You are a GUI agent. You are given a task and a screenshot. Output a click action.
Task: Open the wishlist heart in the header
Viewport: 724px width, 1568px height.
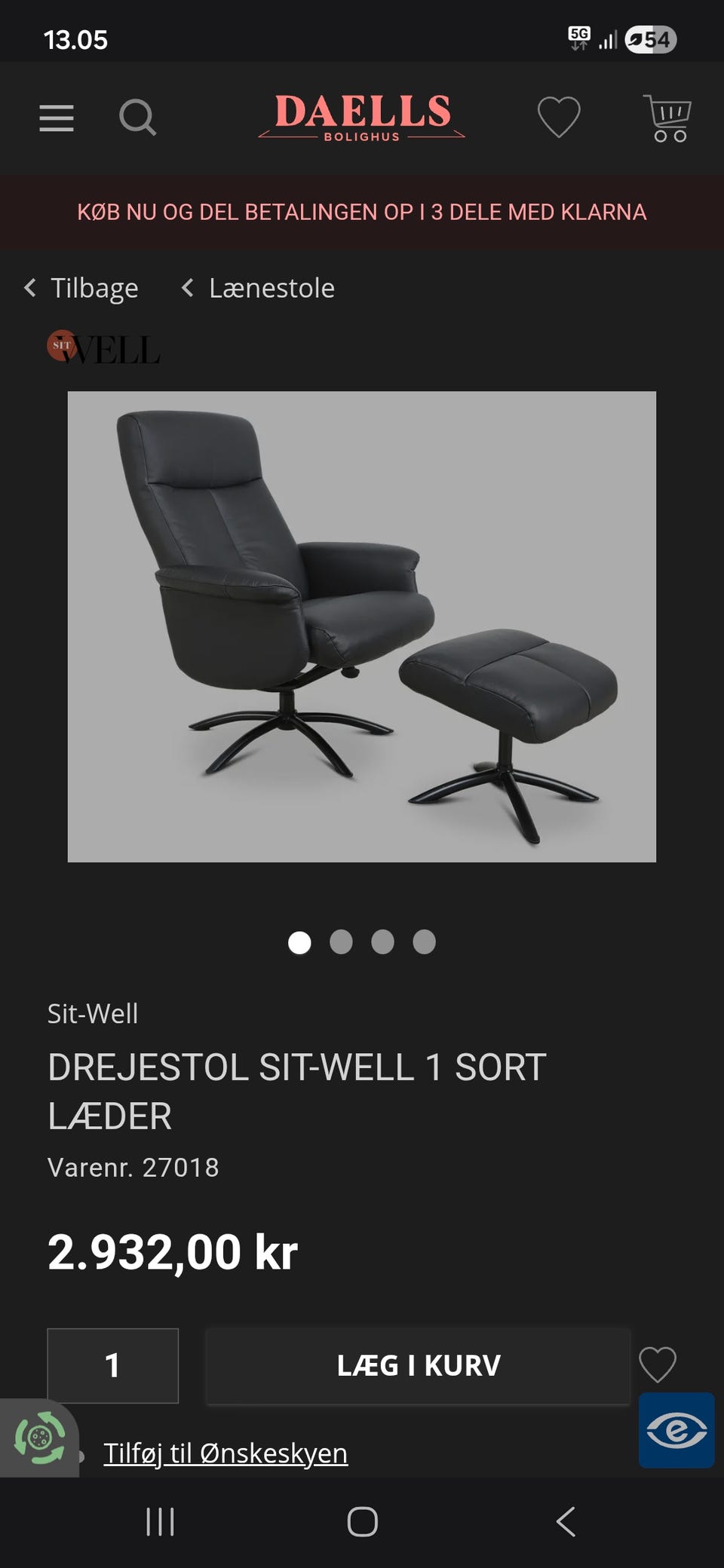pos(558,118)
